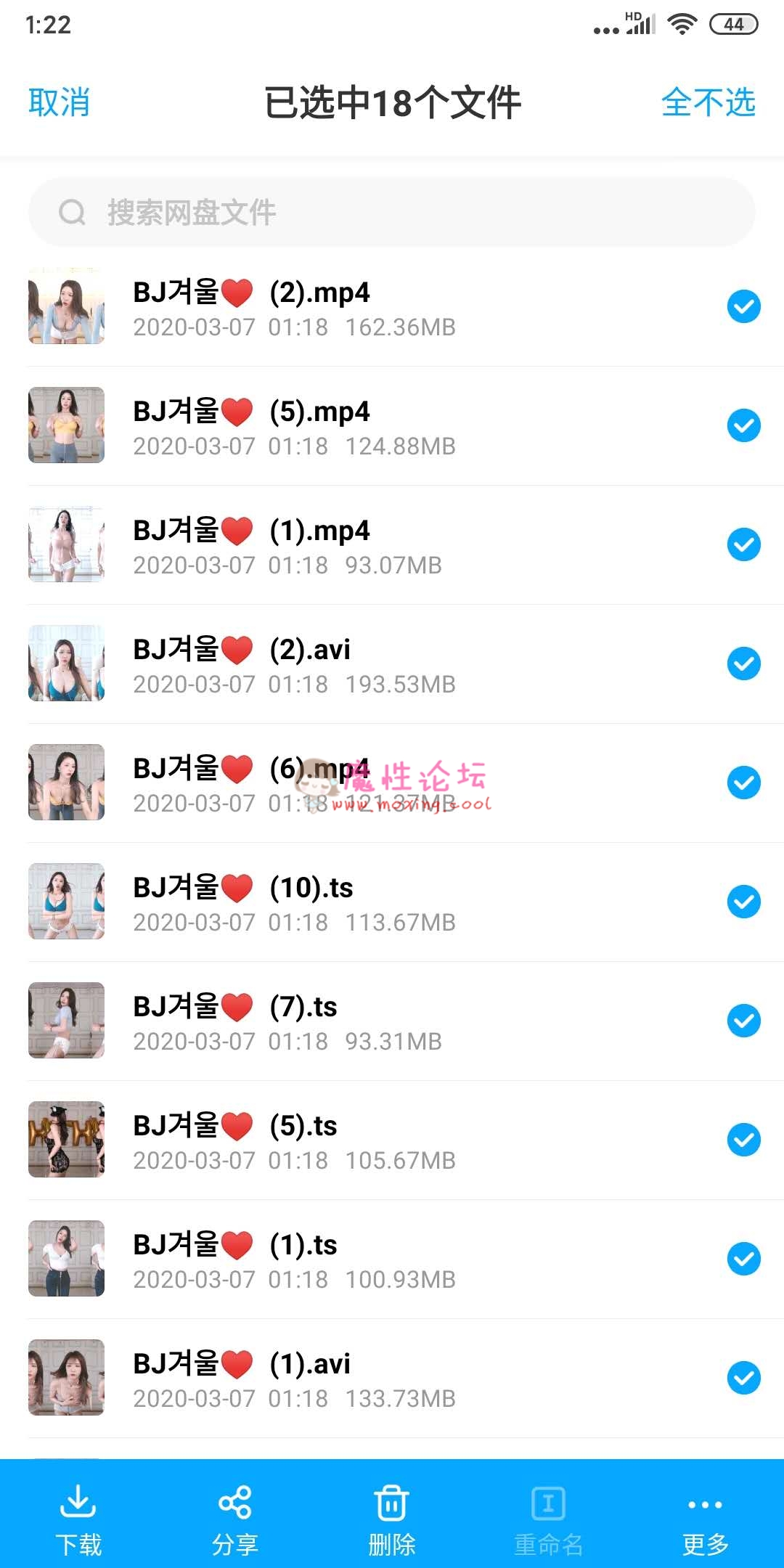Uncheck the BJ겨울 (1).avi file

[x=743, y=1377]
